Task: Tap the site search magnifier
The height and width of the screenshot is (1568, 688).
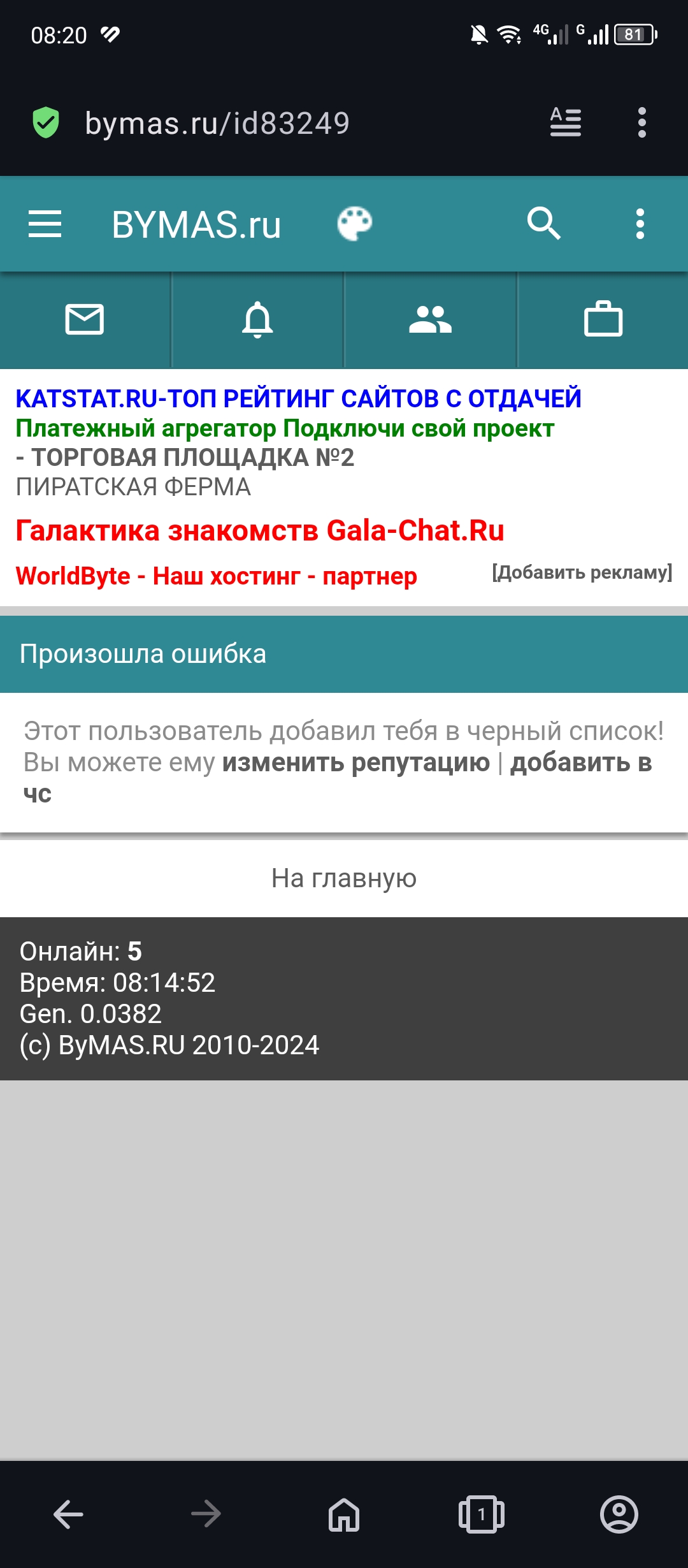Action: coord(543,224)
